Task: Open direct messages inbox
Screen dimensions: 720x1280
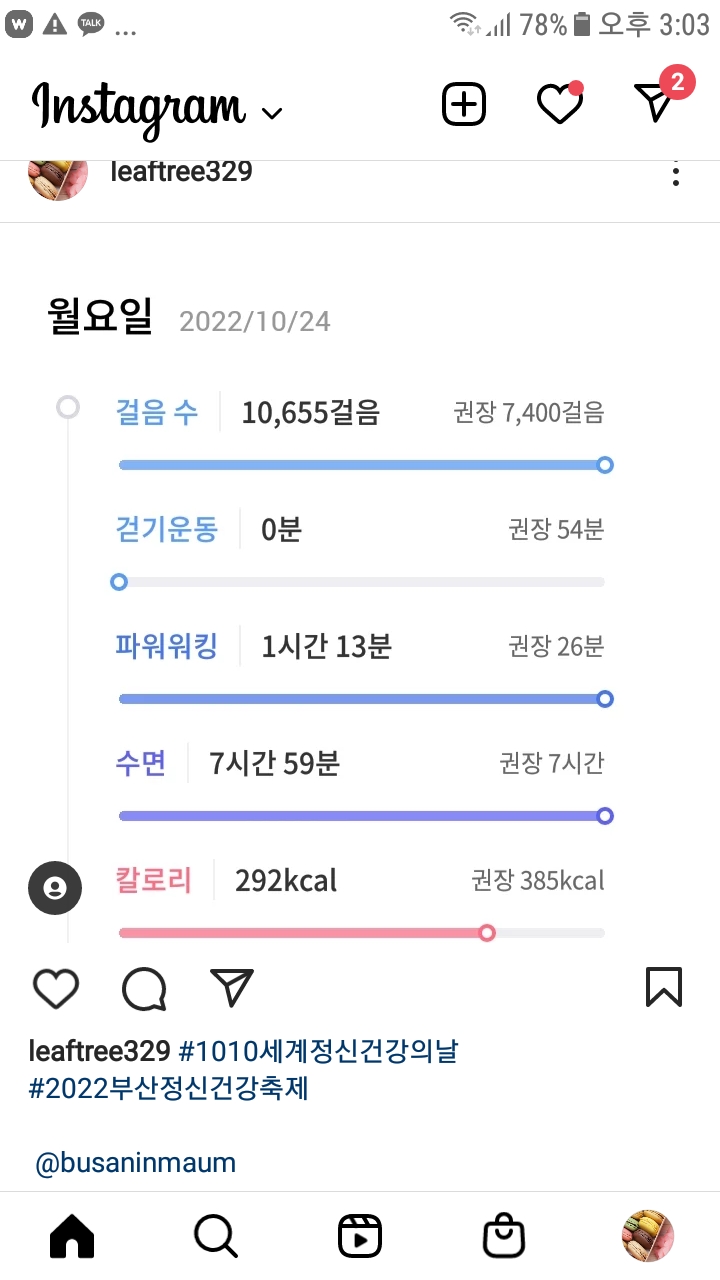Action: (657, 102)
